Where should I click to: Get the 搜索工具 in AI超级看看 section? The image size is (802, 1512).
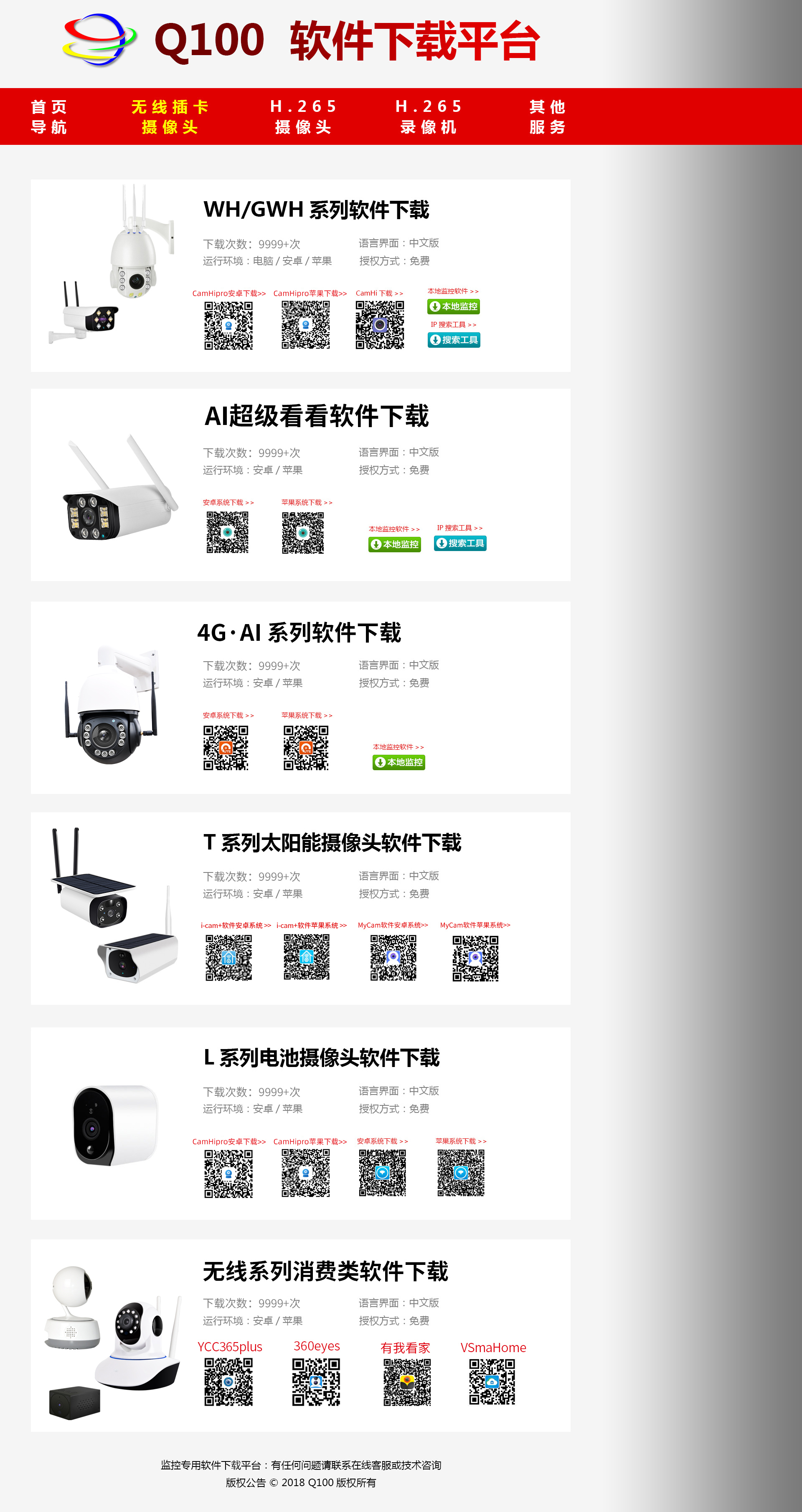(460, 544)
